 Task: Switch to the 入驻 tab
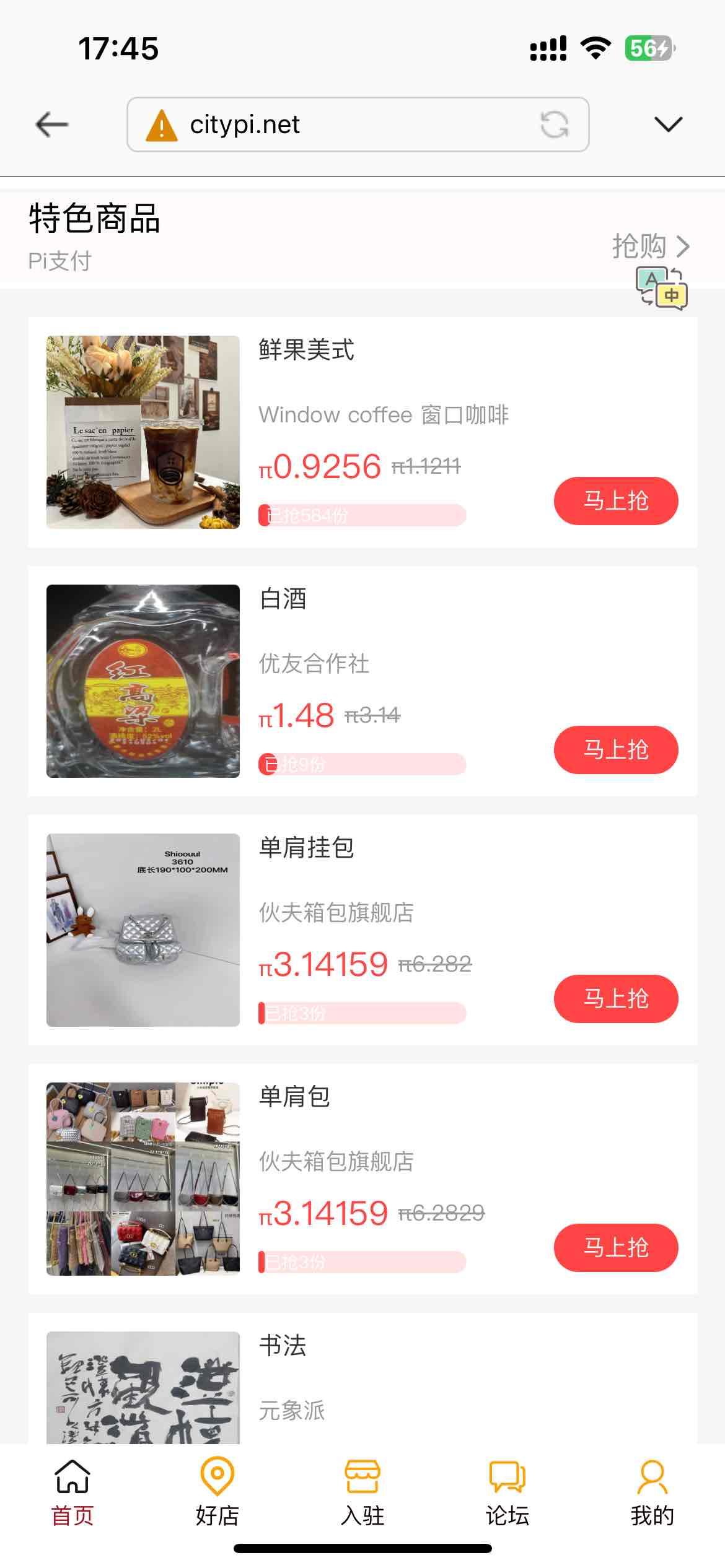[362, 1494]
